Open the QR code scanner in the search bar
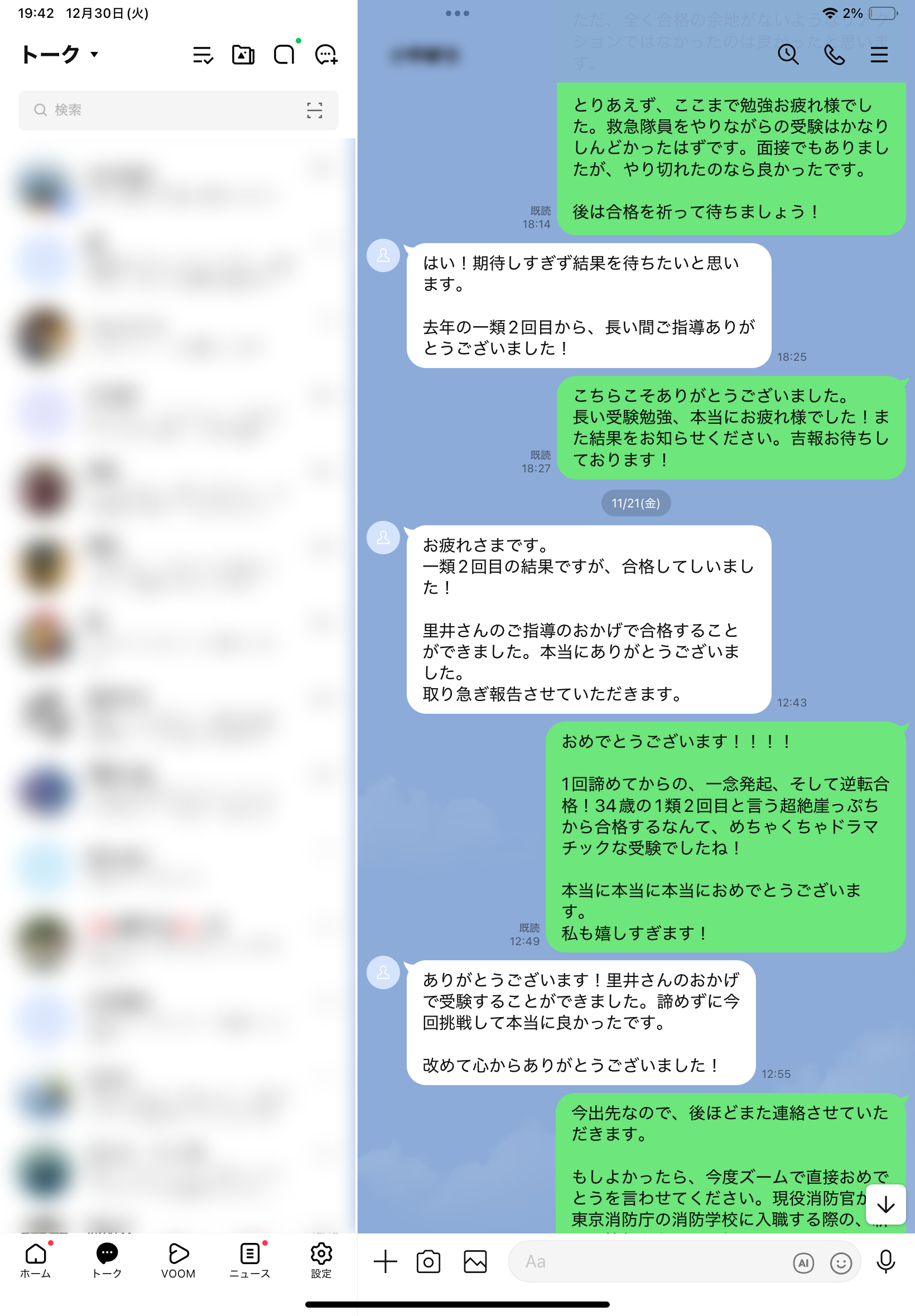Image resolution: width=915 pixels, height=1316 pixels. point(314,110)
